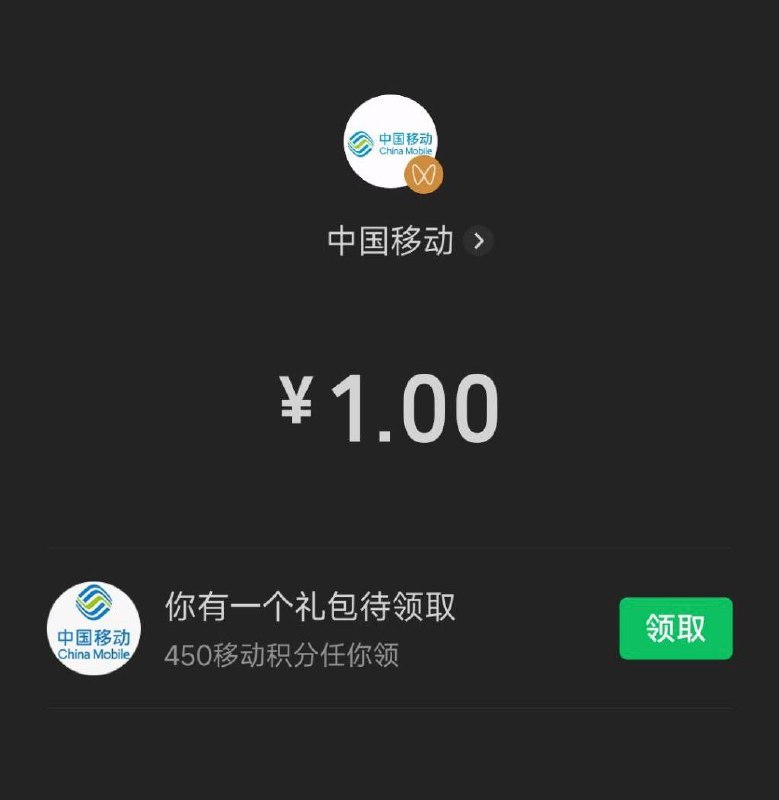779x800 pixels.
Task: Tap the China Mobile brand icon above the name
Action: (x=390, y=140)
